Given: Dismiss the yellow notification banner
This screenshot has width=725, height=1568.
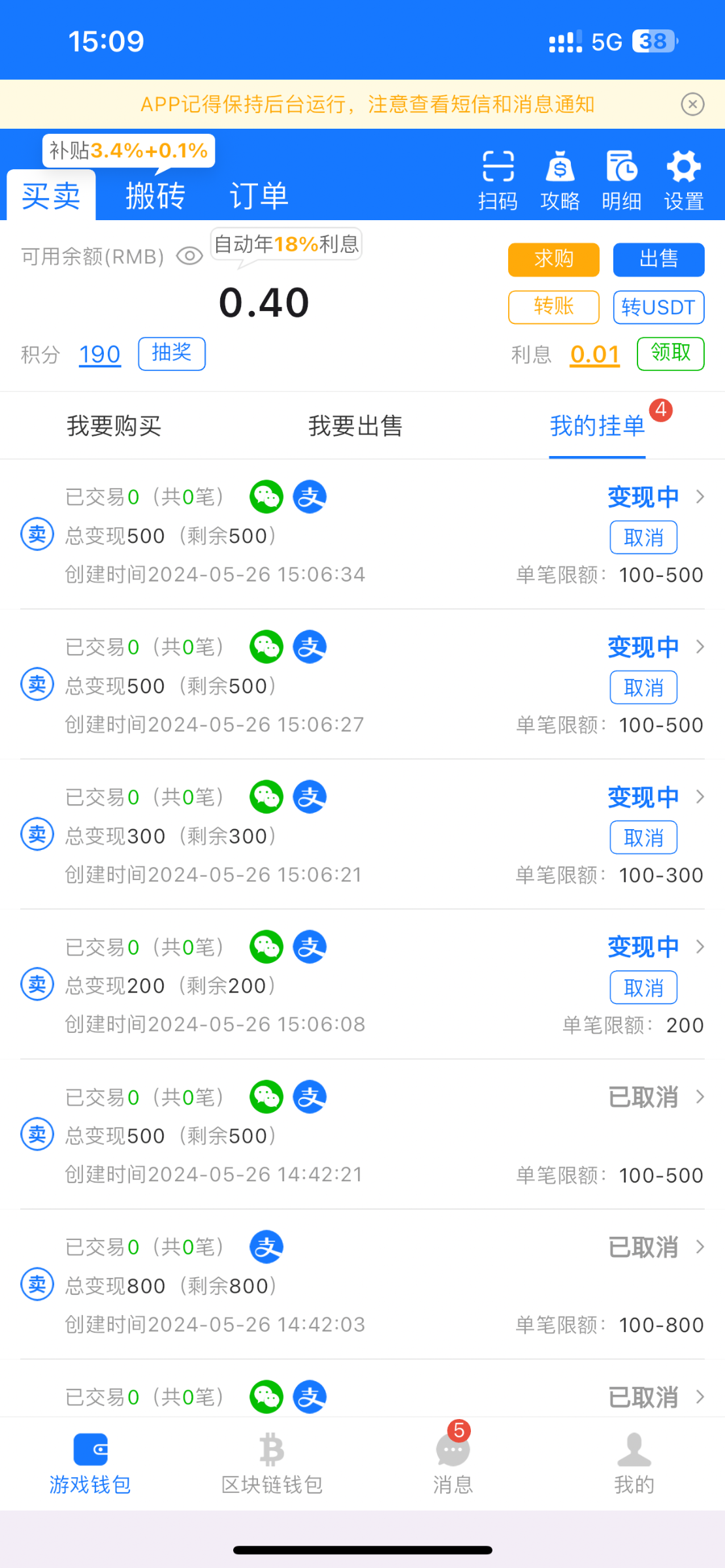Looking at the screenshot, I should (692, 104).
